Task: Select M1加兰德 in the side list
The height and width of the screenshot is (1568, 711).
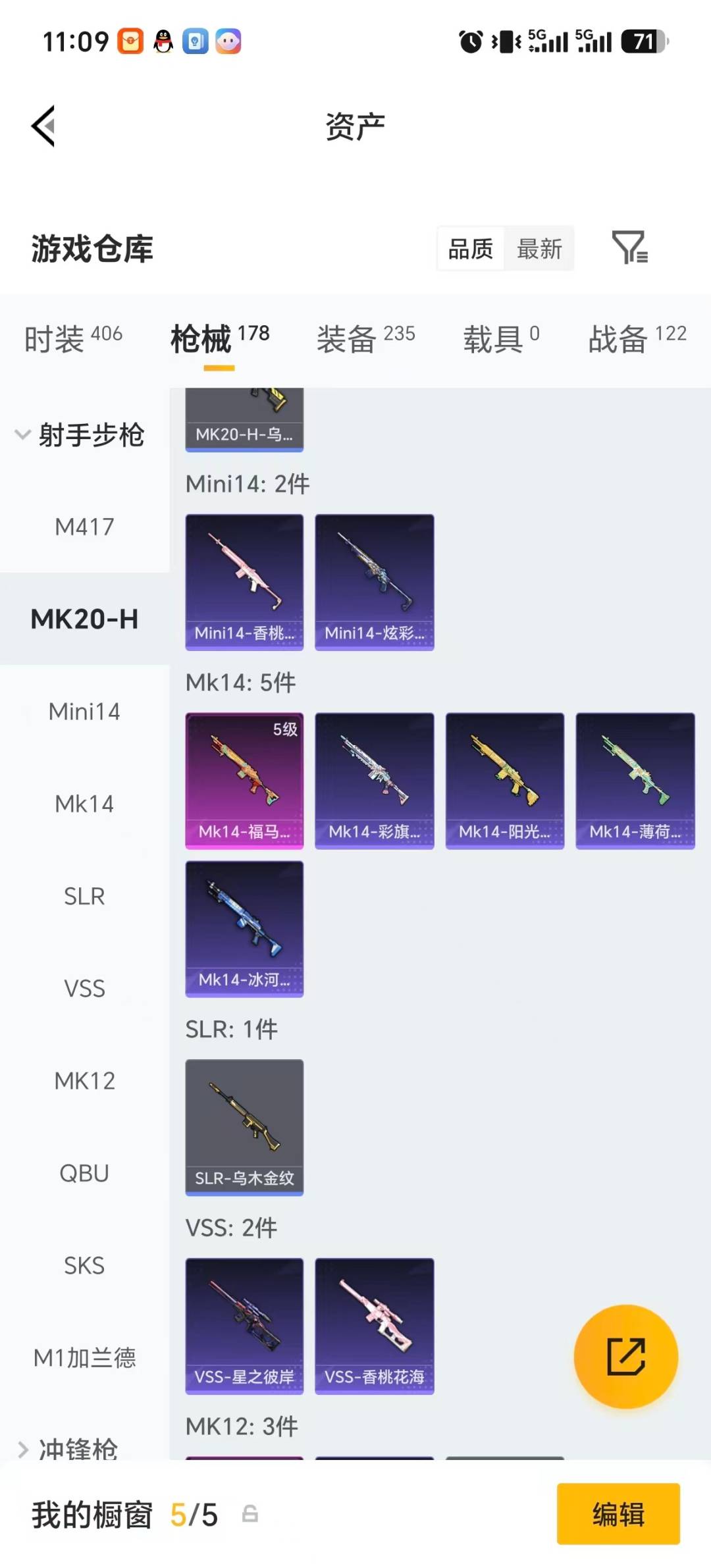Action: (84, 1357)
